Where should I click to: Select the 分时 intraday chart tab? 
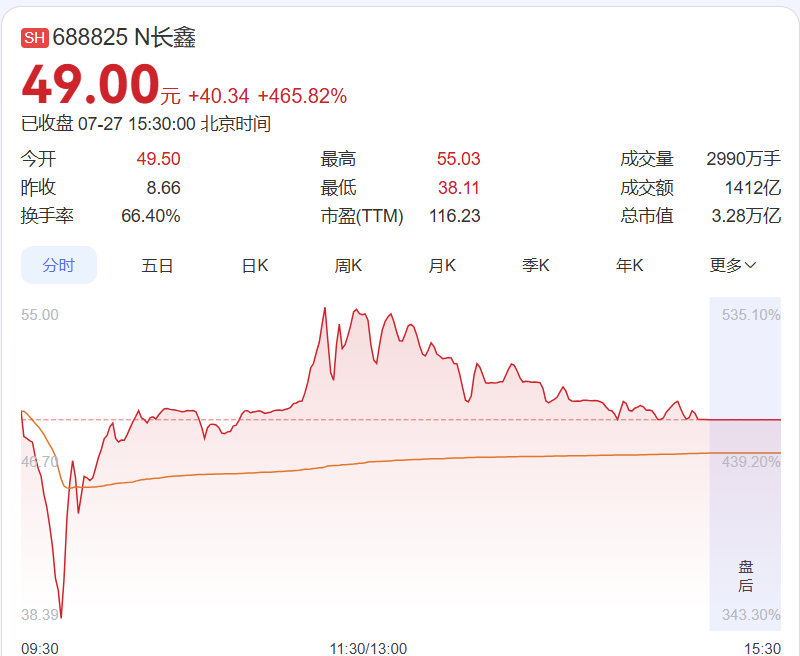59,265
